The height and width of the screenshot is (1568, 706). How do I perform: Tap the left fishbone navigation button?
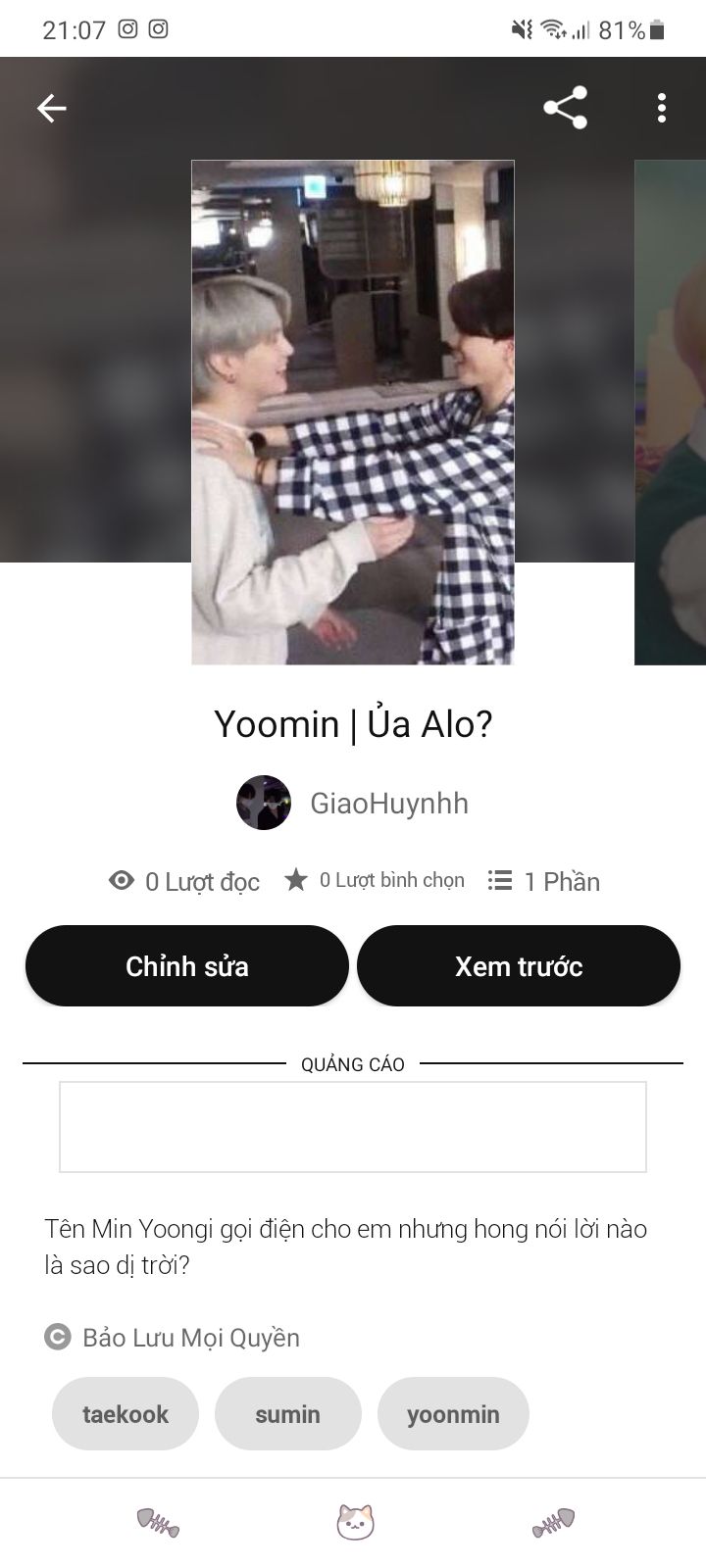[158, 1522]
